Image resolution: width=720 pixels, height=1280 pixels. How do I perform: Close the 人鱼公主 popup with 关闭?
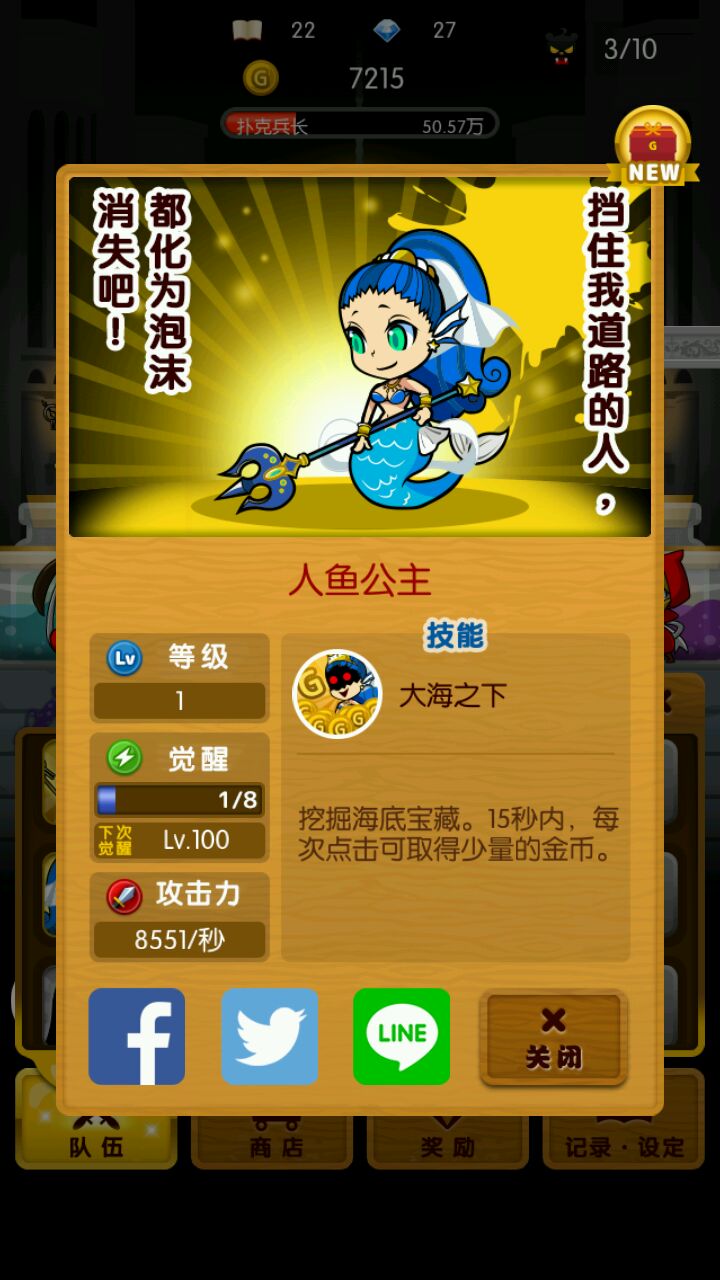click(x=553, y=1038)
